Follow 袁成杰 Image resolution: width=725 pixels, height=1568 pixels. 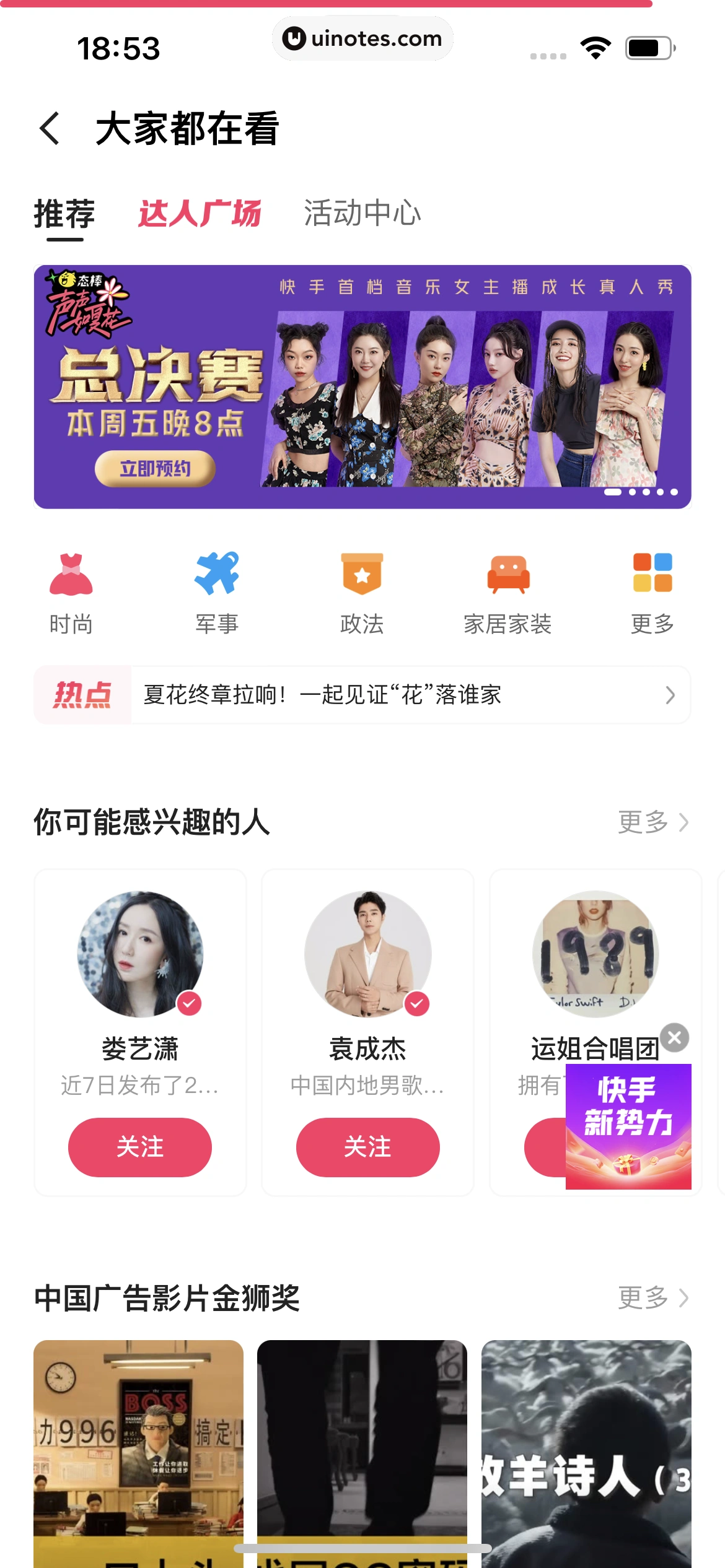(367, 1147)
